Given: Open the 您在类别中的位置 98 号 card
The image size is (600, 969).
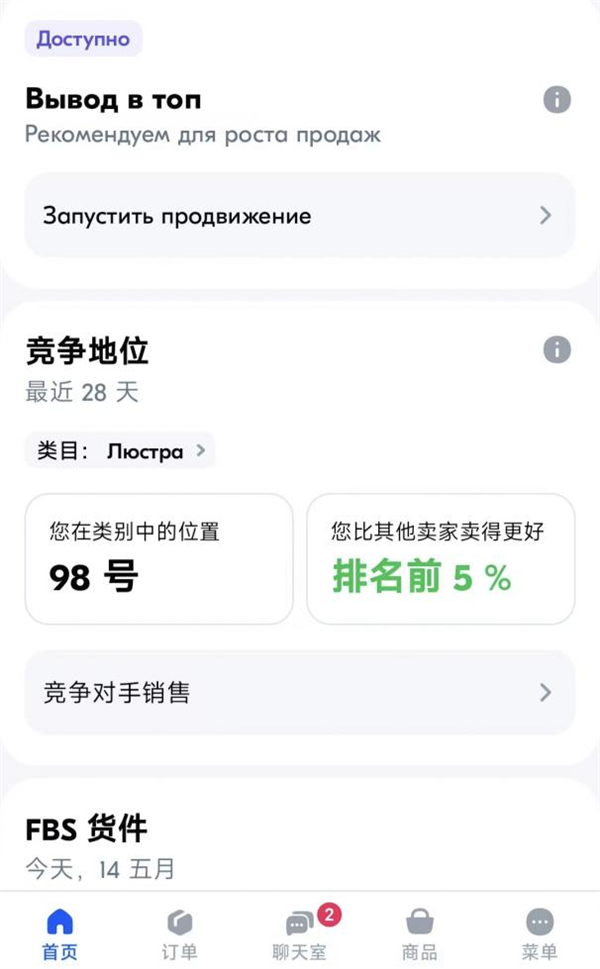Looking at the screenshot, I should pyautogui.click(x=159, y=558).
